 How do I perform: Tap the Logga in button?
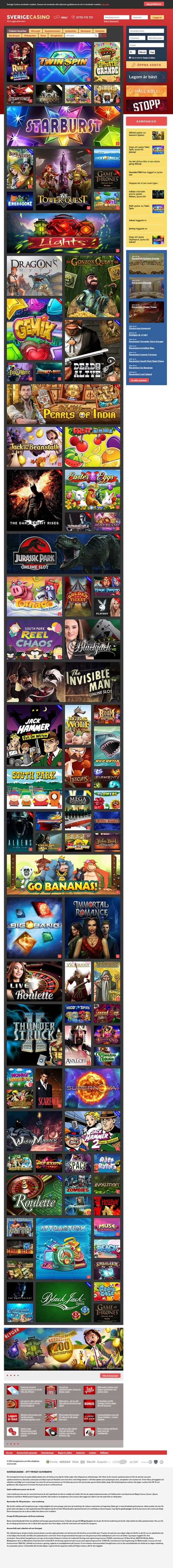[x=157, y=17]
